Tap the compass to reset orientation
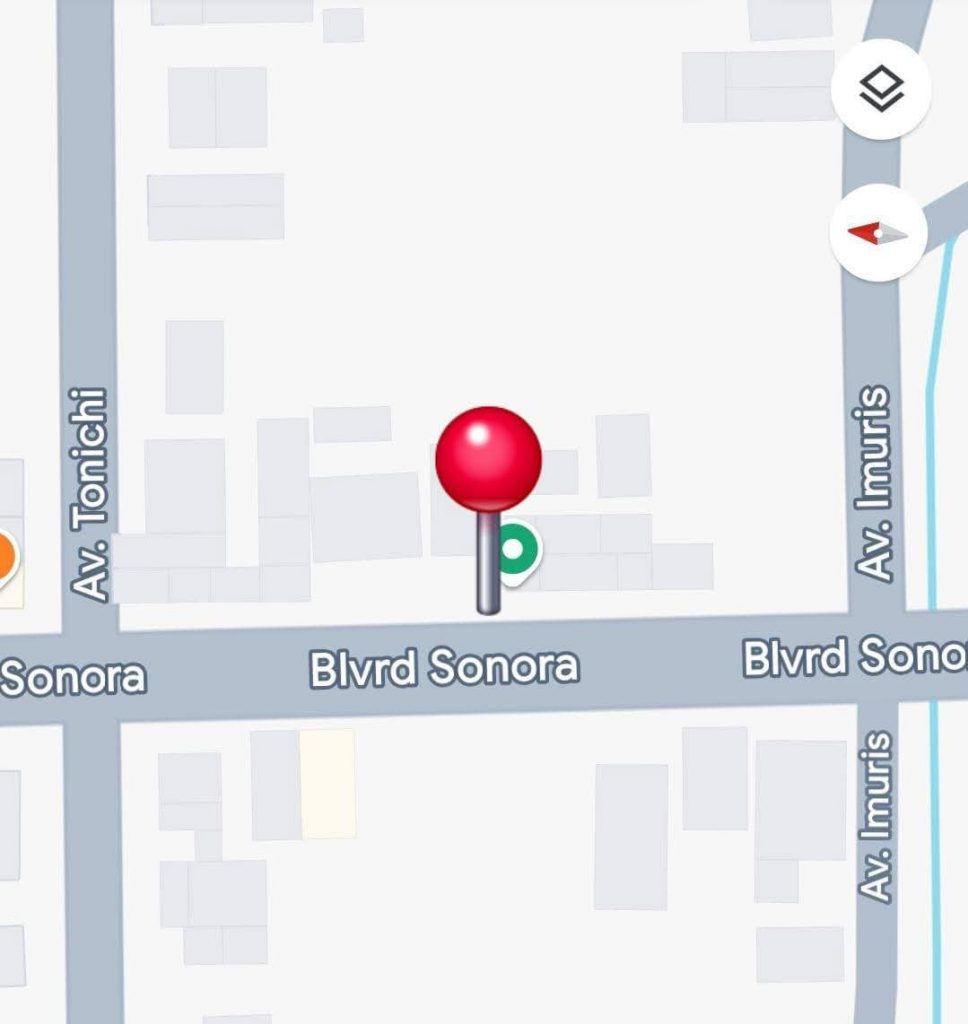 tap(878, 234)
